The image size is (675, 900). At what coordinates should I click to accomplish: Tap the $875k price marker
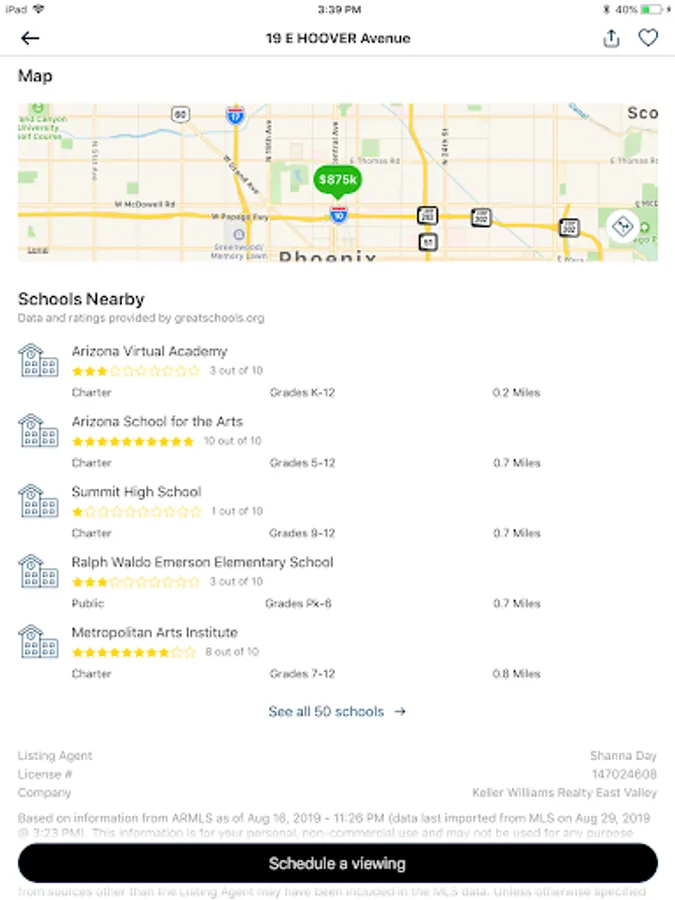pyautogui.click(x=338, y=181)
